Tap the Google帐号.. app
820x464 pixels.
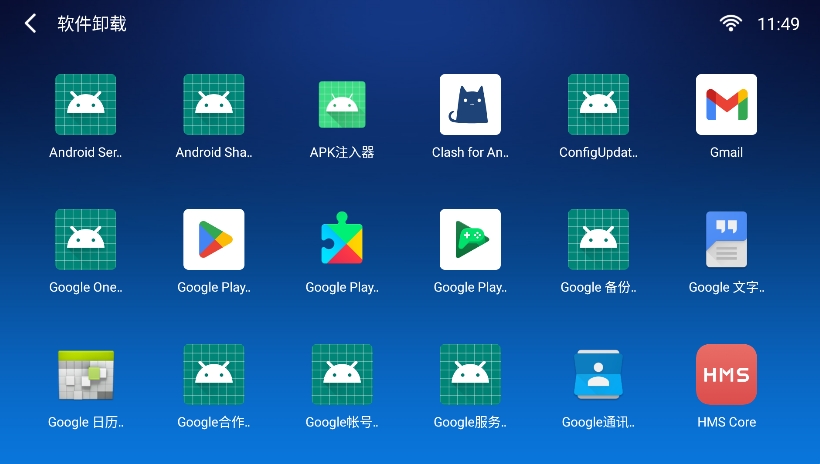[x=342, y=375]
